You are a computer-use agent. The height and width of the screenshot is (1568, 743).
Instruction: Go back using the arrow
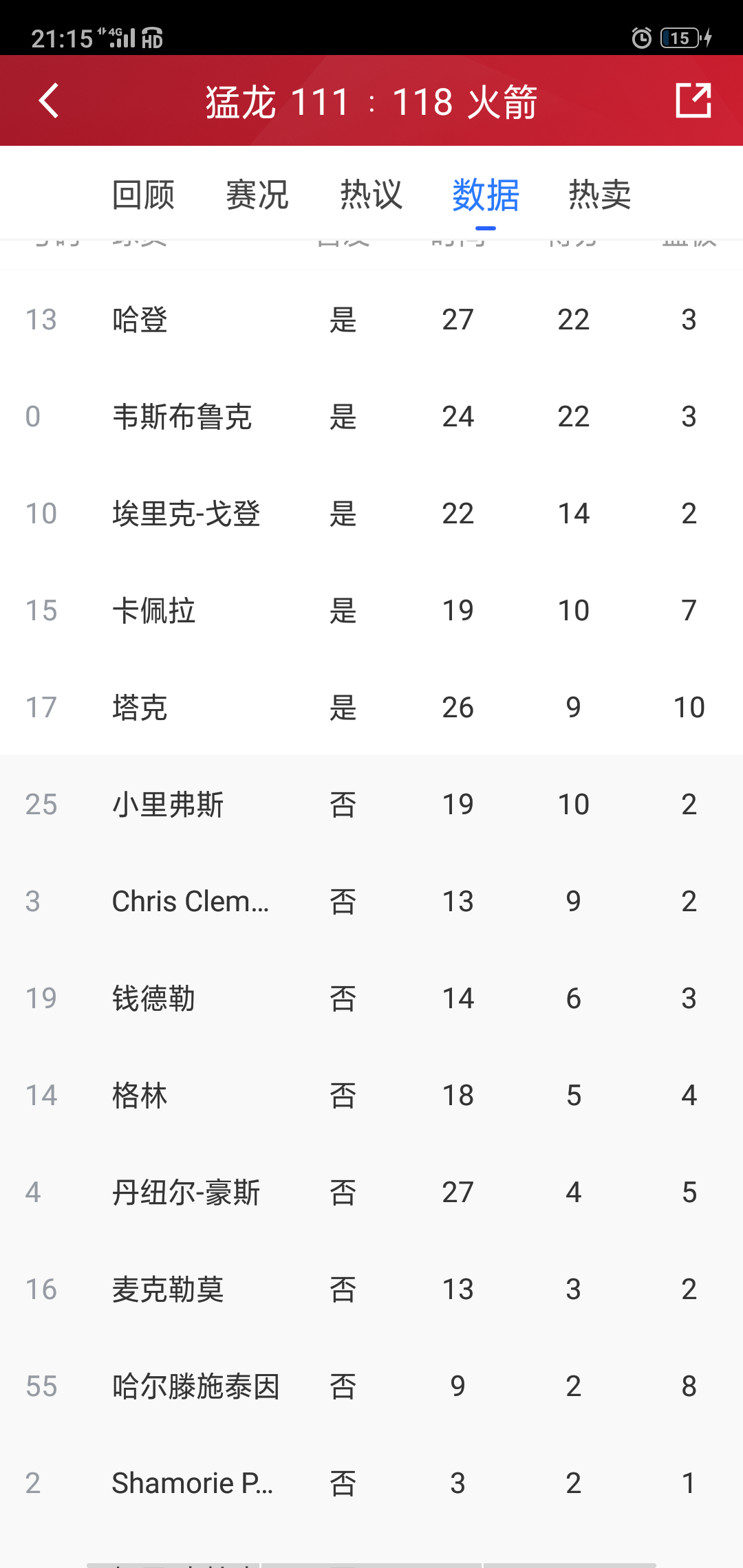point(49,101)
